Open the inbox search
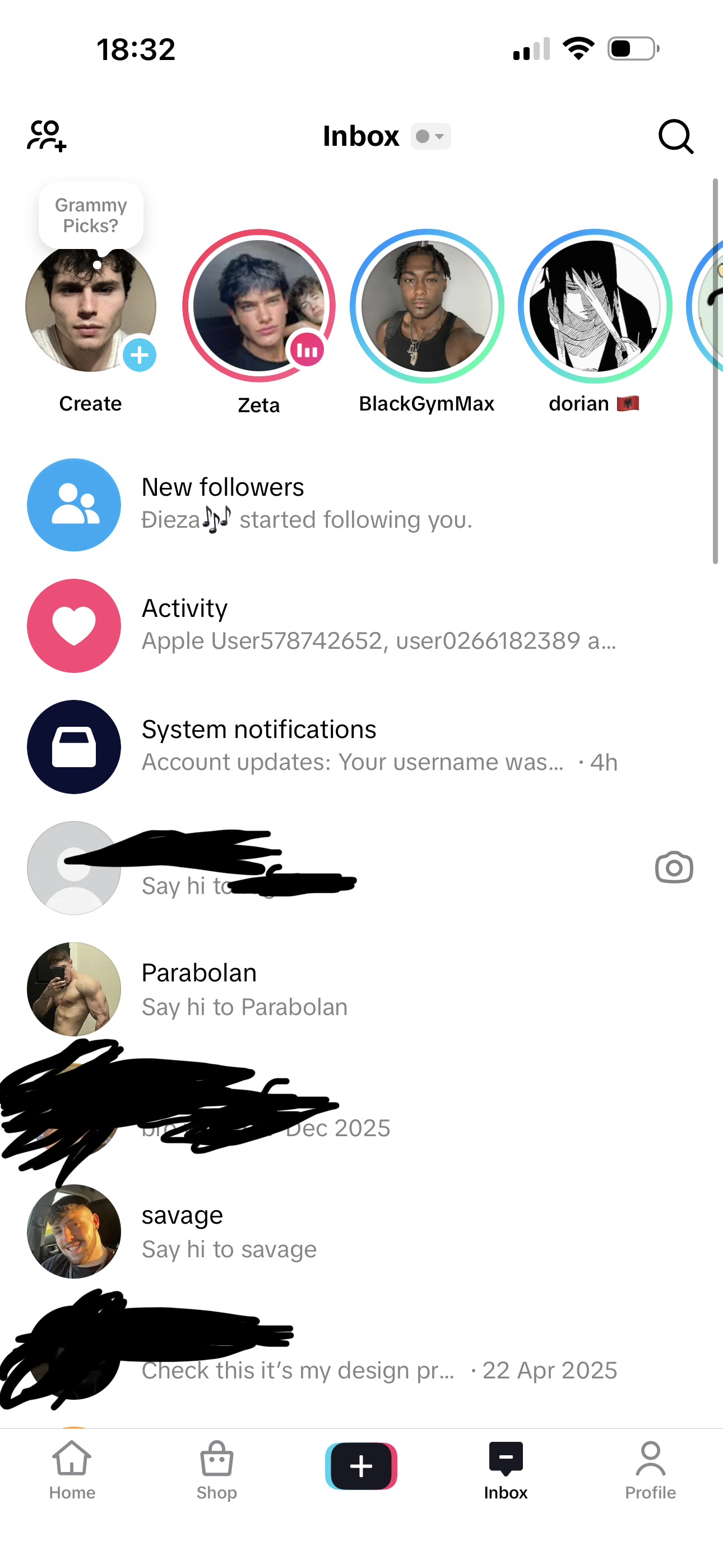The width and height of the screenshot is (723, 1568). (x=675, y=136)
